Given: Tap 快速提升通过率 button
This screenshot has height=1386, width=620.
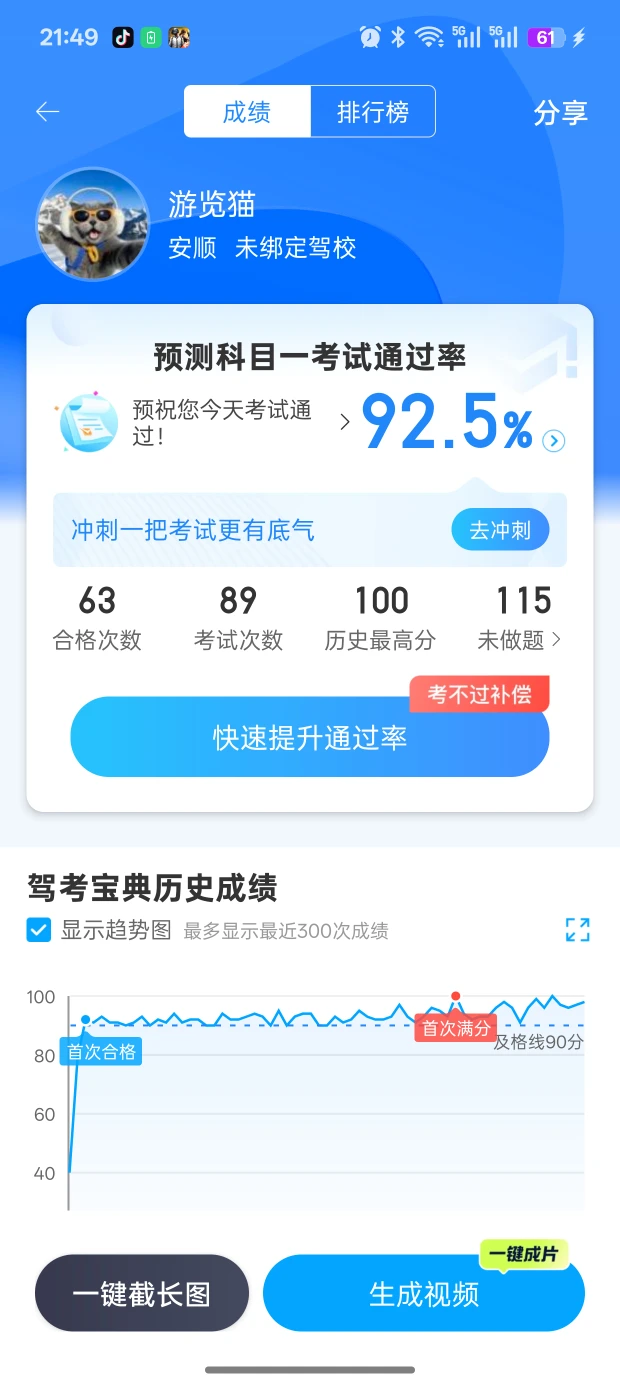Looking at the screenshot, I should click(x=310, y=738).
